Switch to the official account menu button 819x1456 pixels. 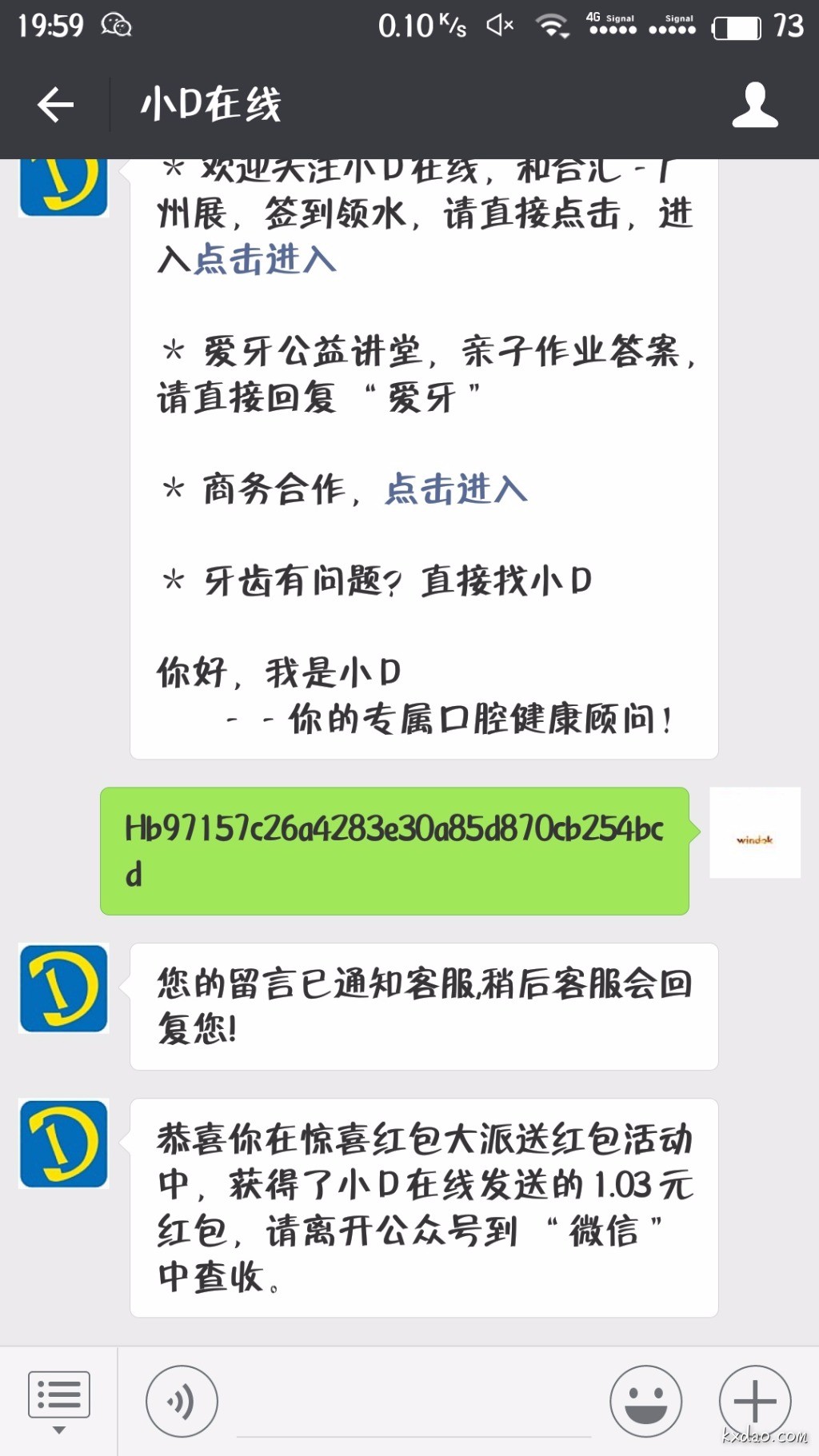[x=58, y=1401]
